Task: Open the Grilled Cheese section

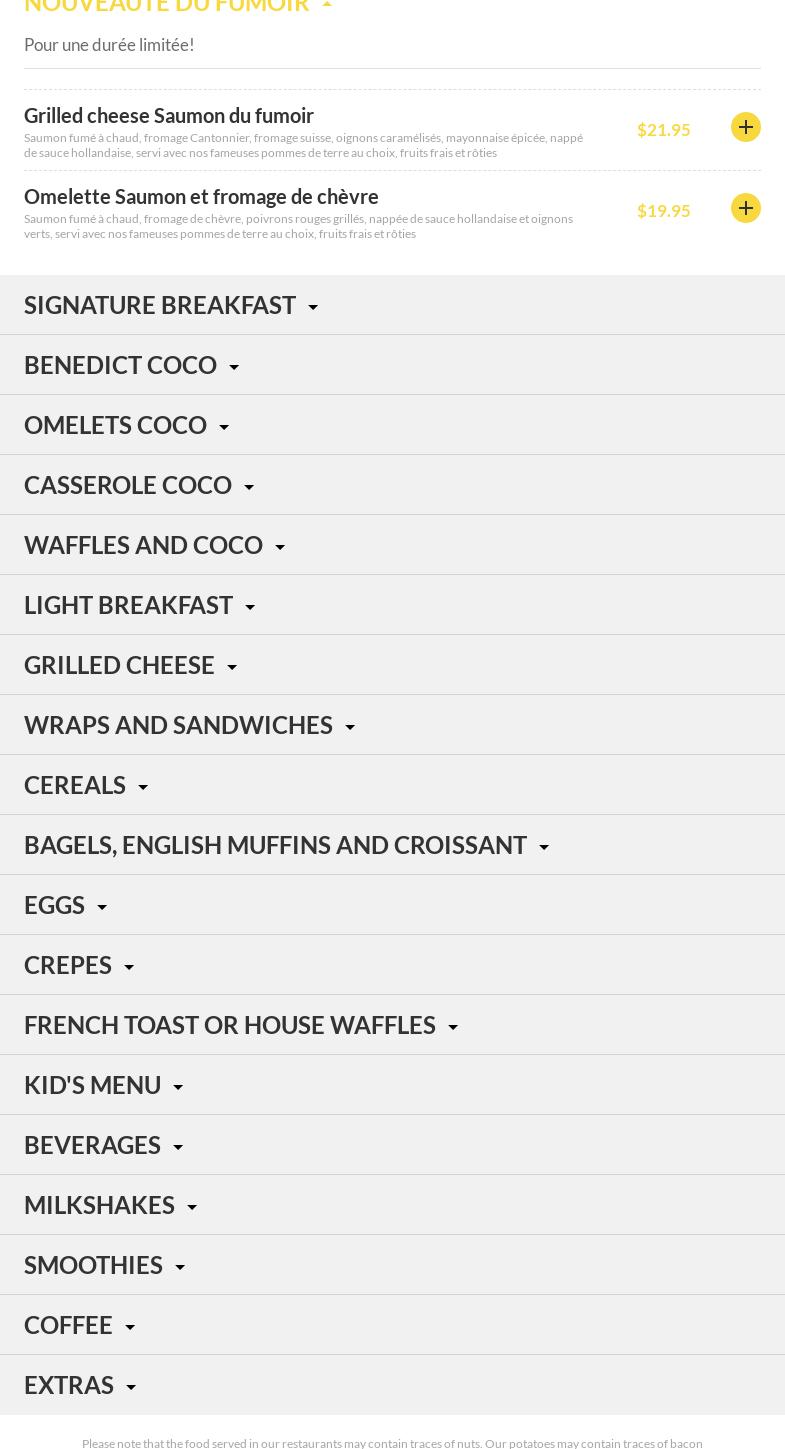Action: tap(130, 665)
